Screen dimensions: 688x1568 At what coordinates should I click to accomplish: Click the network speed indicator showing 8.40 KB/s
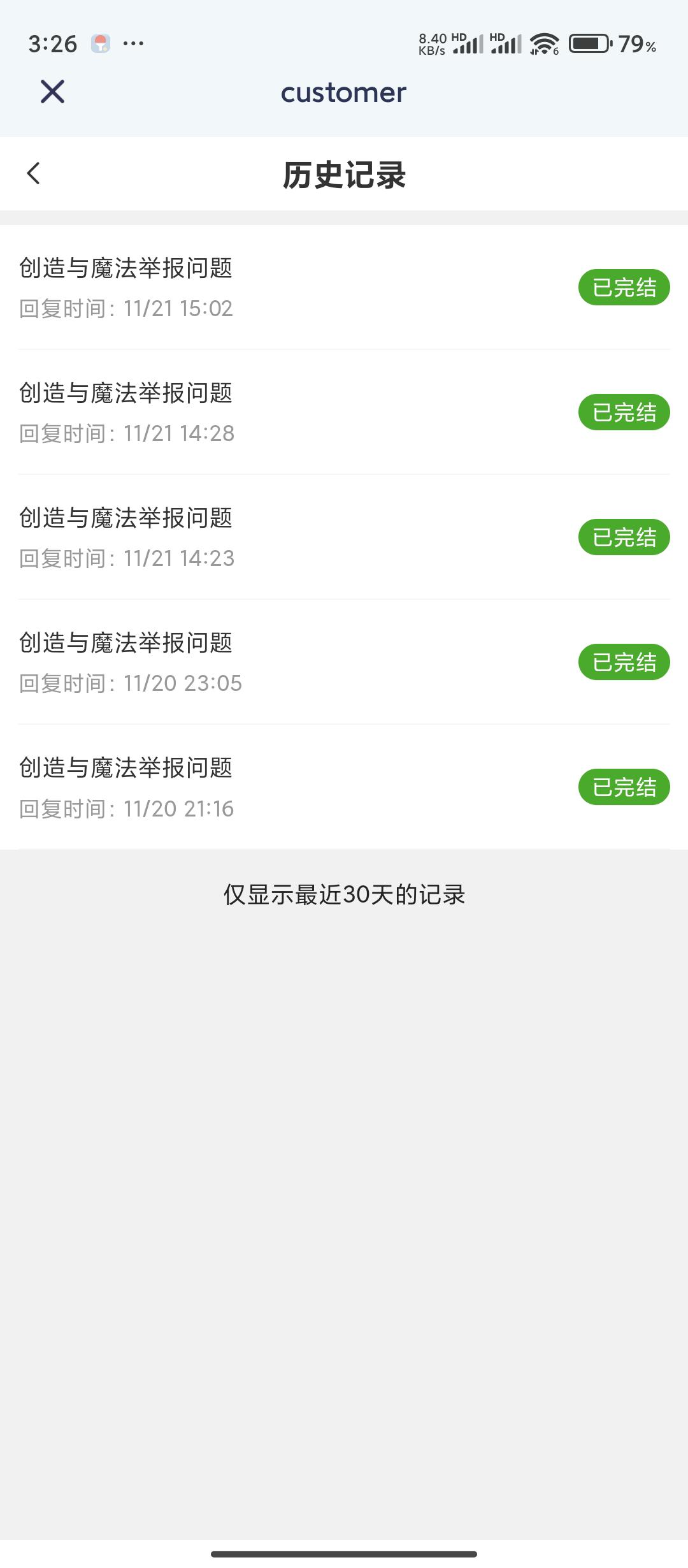431,43
